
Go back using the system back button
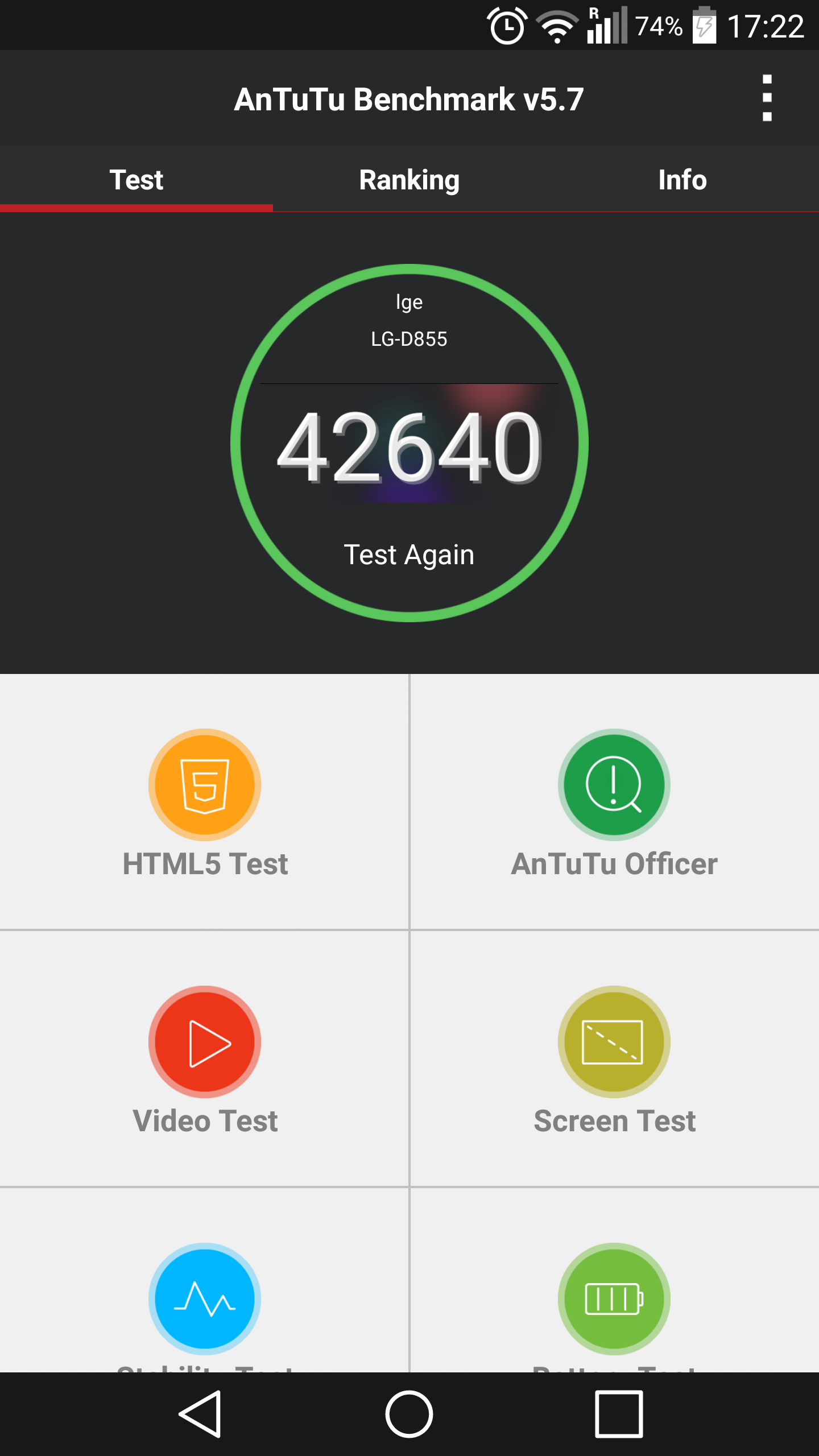pos(200,1414)
